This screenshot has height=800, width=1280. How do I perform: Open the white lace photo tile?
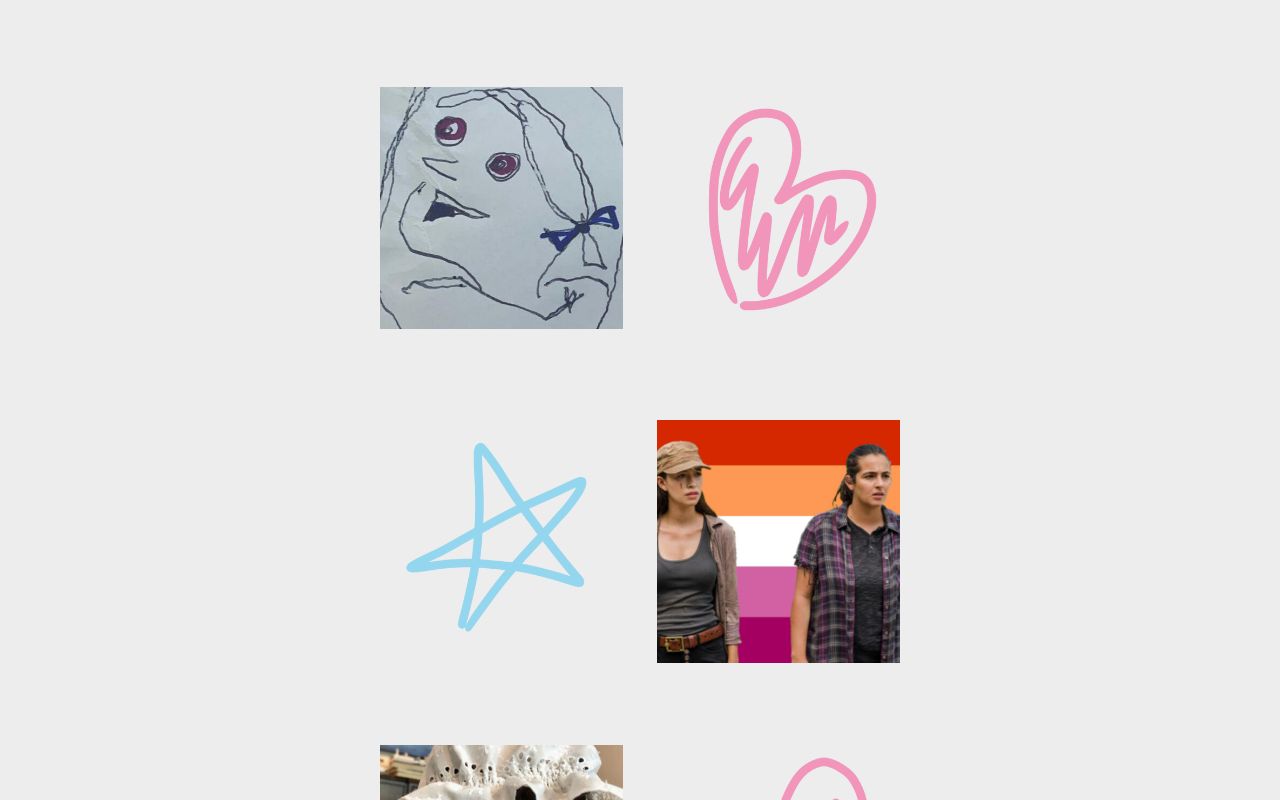click(501, 773)
